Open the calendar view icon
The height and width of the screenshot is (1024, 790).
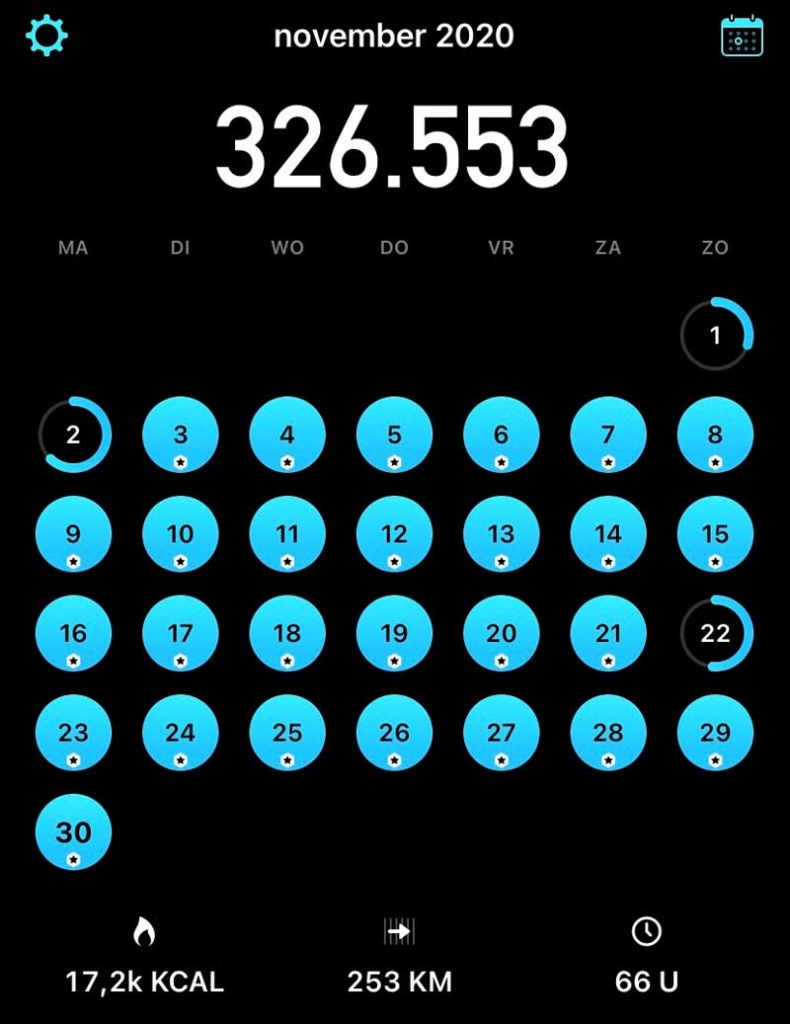pos(742,36)
